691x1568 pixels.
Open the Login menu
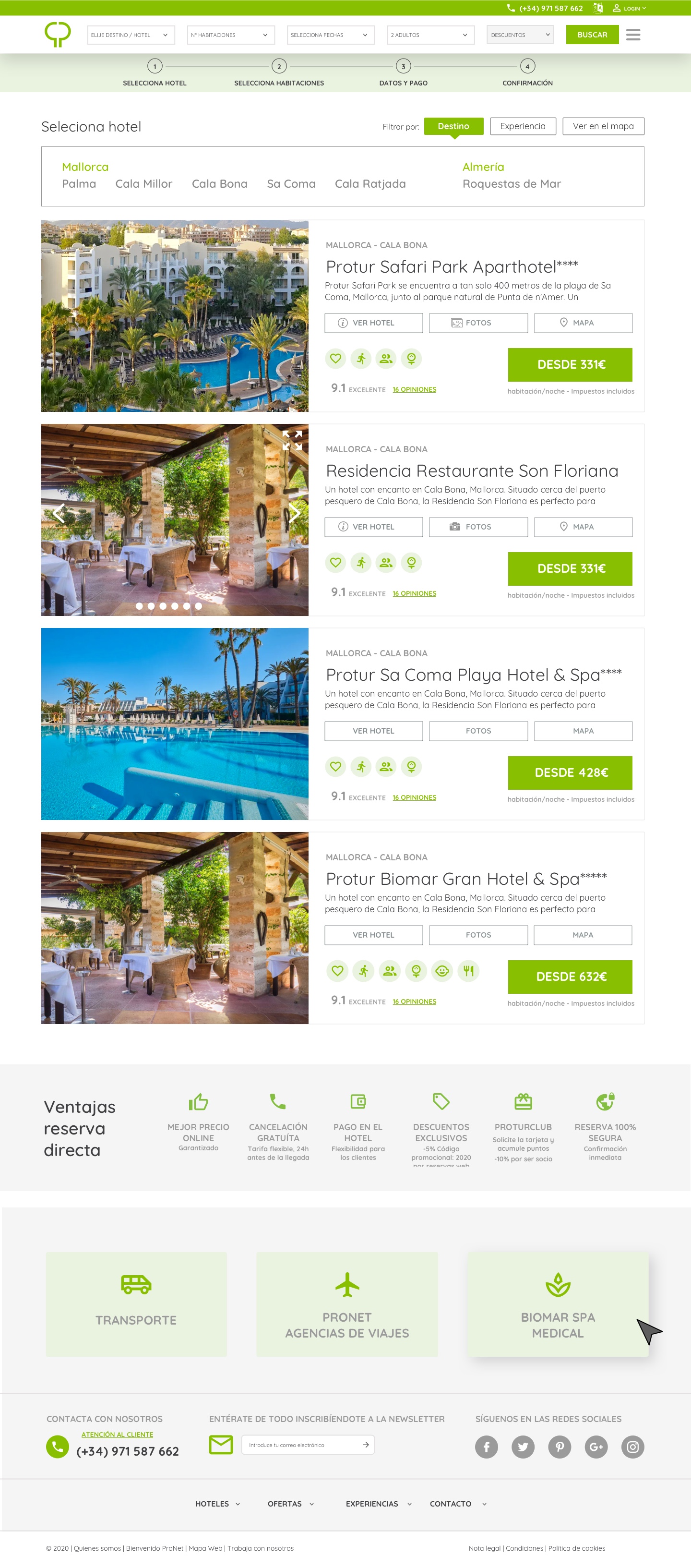point(630,8)
